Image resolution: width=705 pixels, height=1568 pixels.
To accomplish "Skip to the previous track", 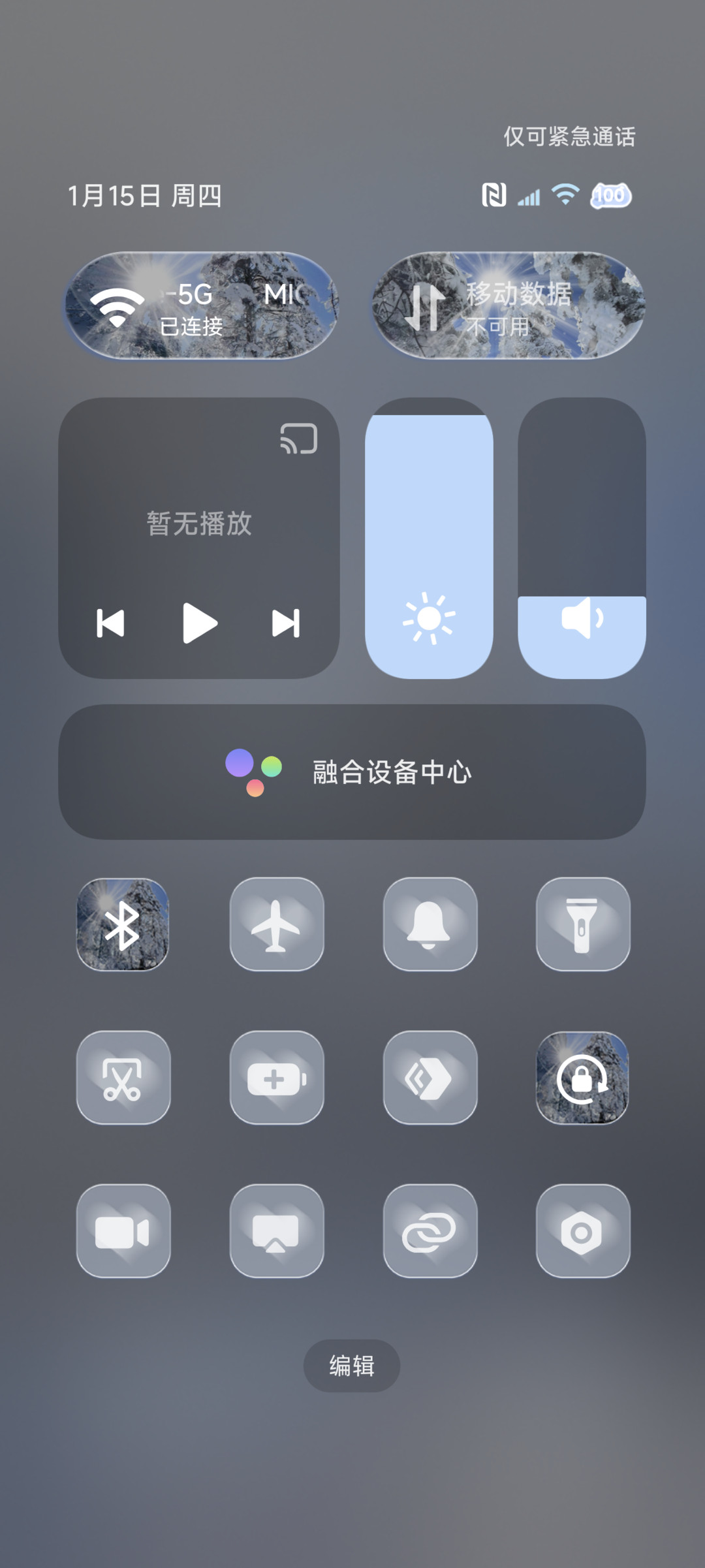I will coord(111,623).
